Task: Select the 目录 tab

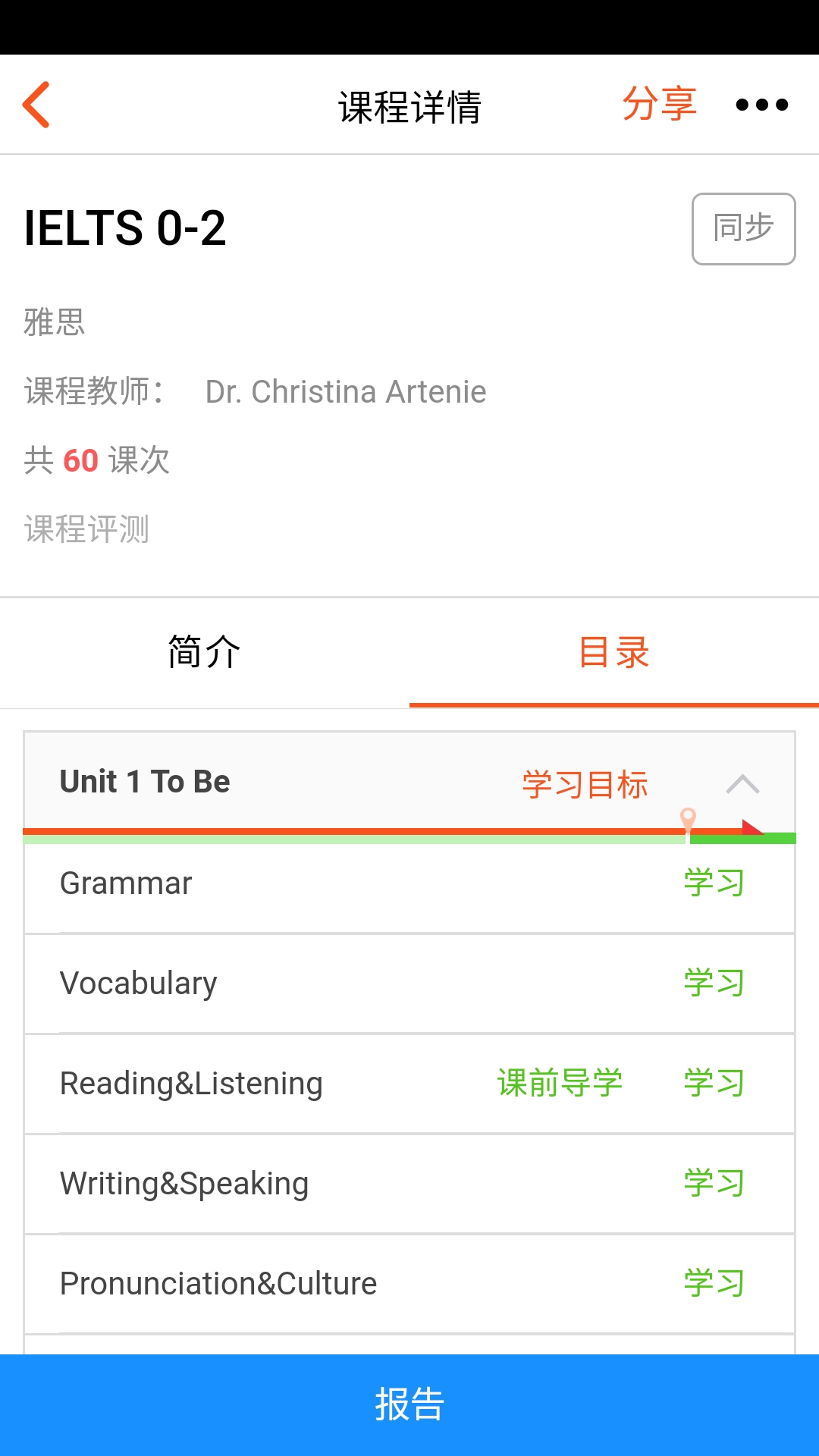Action: pyautogui.click(x=613, y=652)
